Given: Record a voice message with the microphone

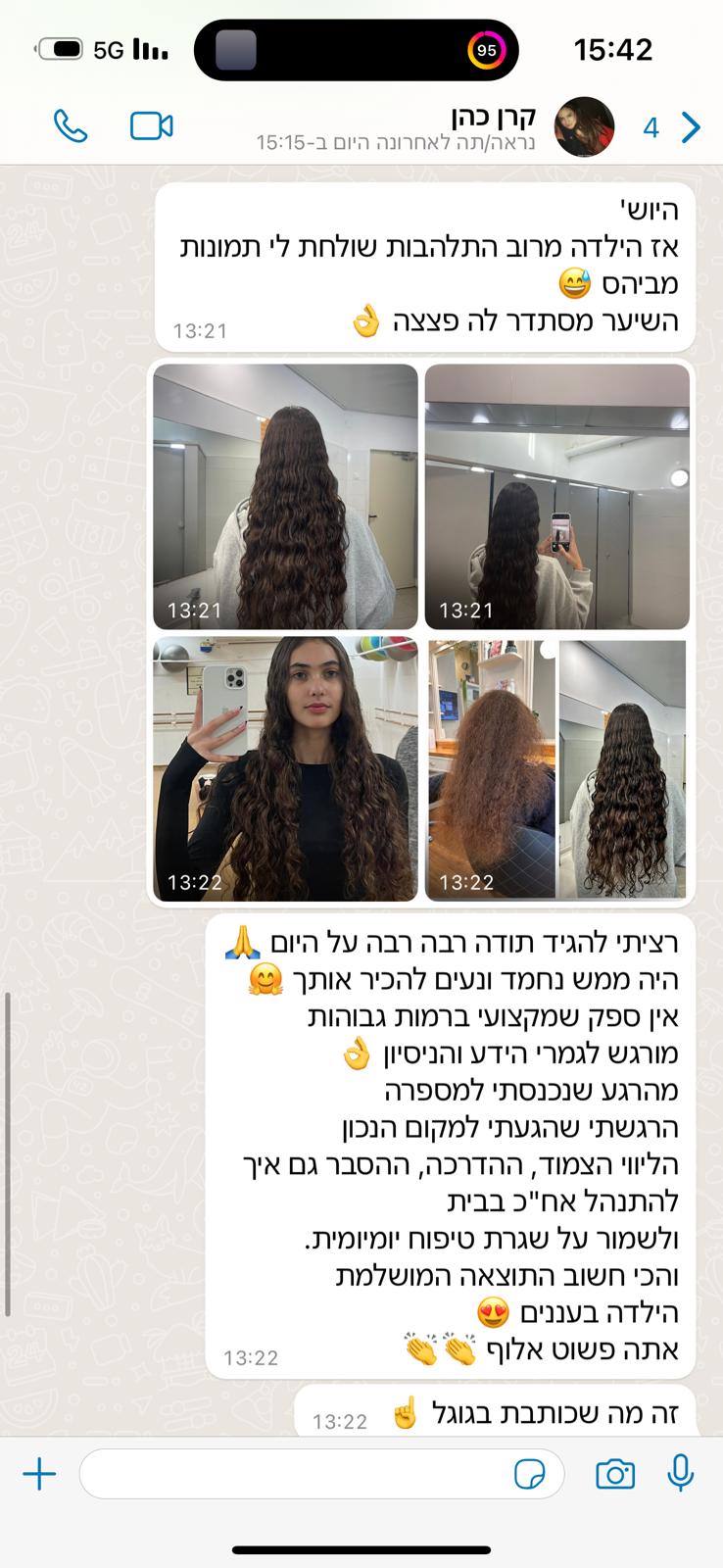Looking at the screenshot, I should click(681, 1473).
